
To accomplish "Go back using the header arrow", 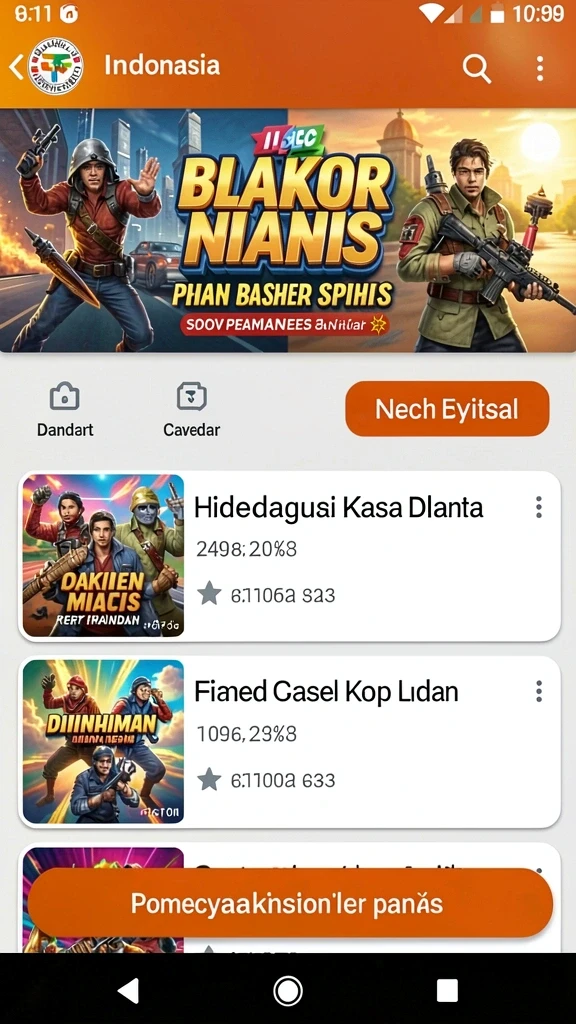I will [16, 67].
